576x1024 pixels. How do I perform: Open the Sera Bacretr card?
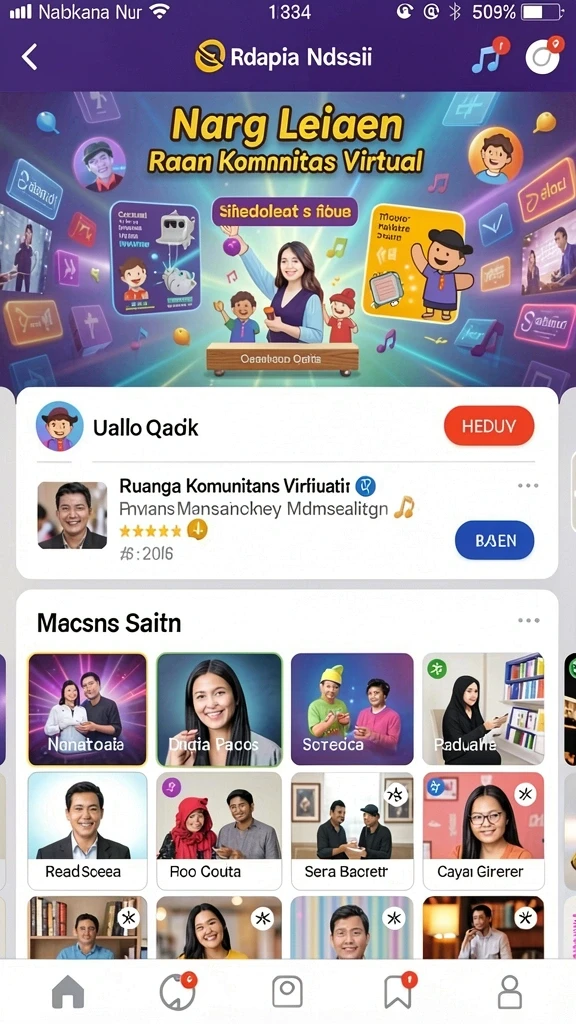[x=352, y=831]
